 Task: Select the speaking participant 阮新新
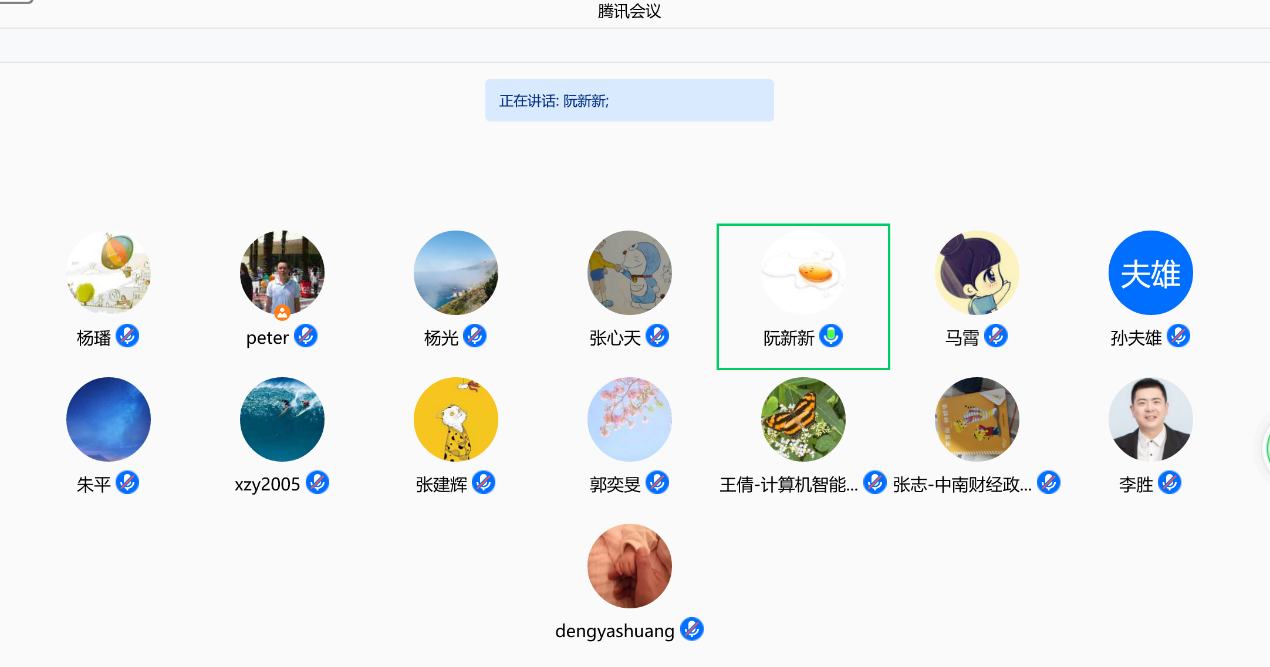[803, 273]
